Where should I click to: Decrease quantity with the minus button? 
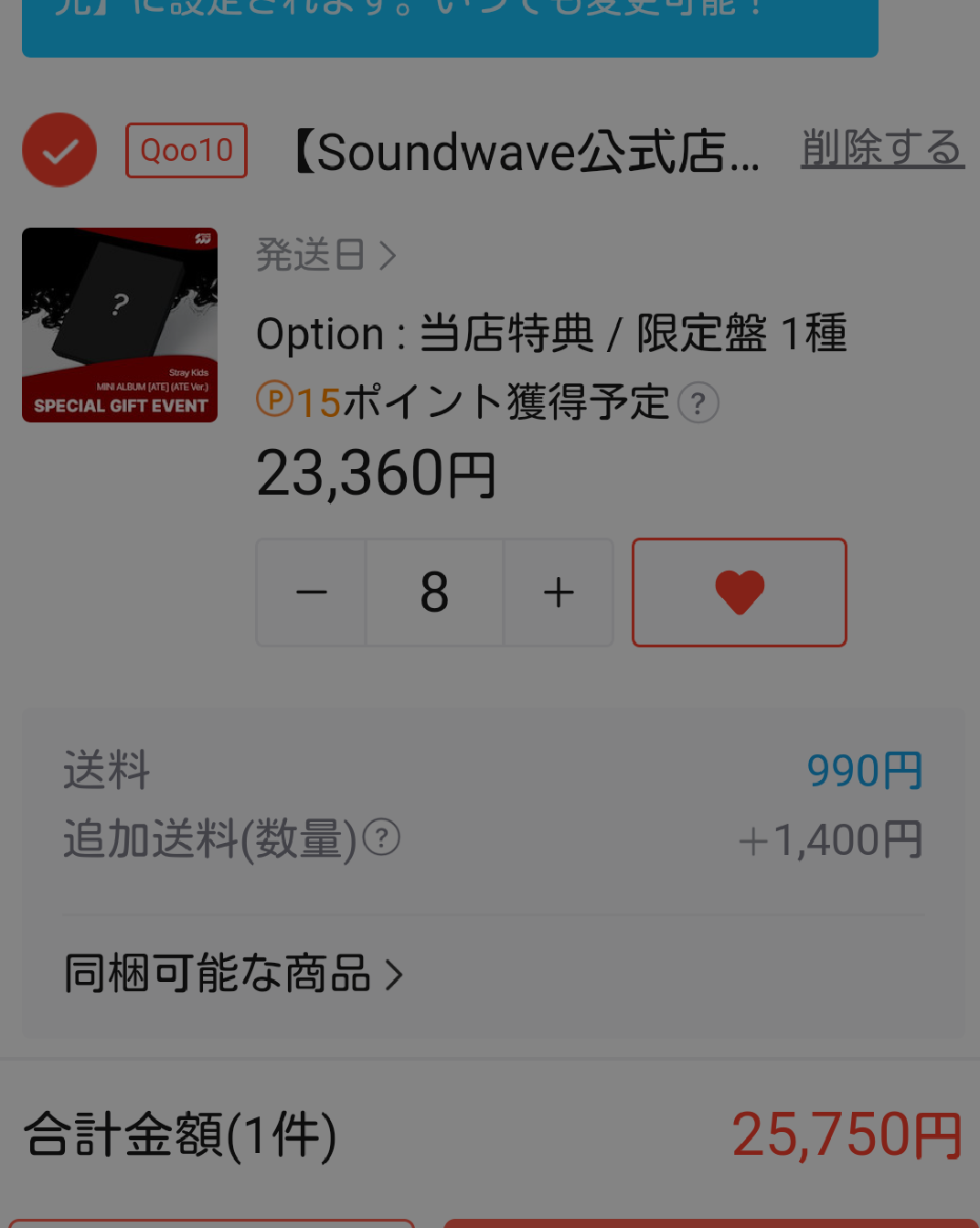(x=312, y=593)
